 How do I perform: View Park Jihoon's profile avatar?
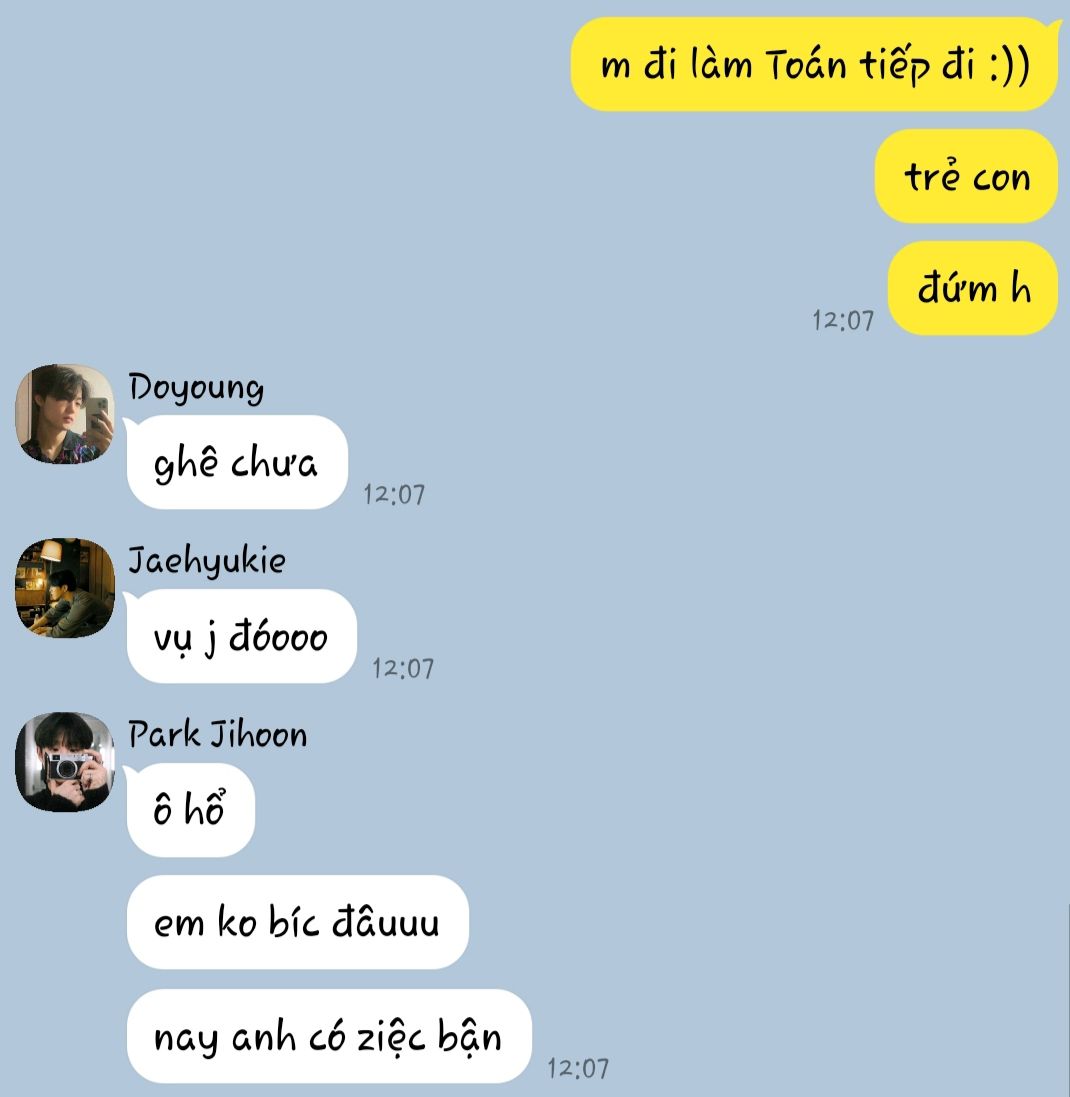click(65, 762)
